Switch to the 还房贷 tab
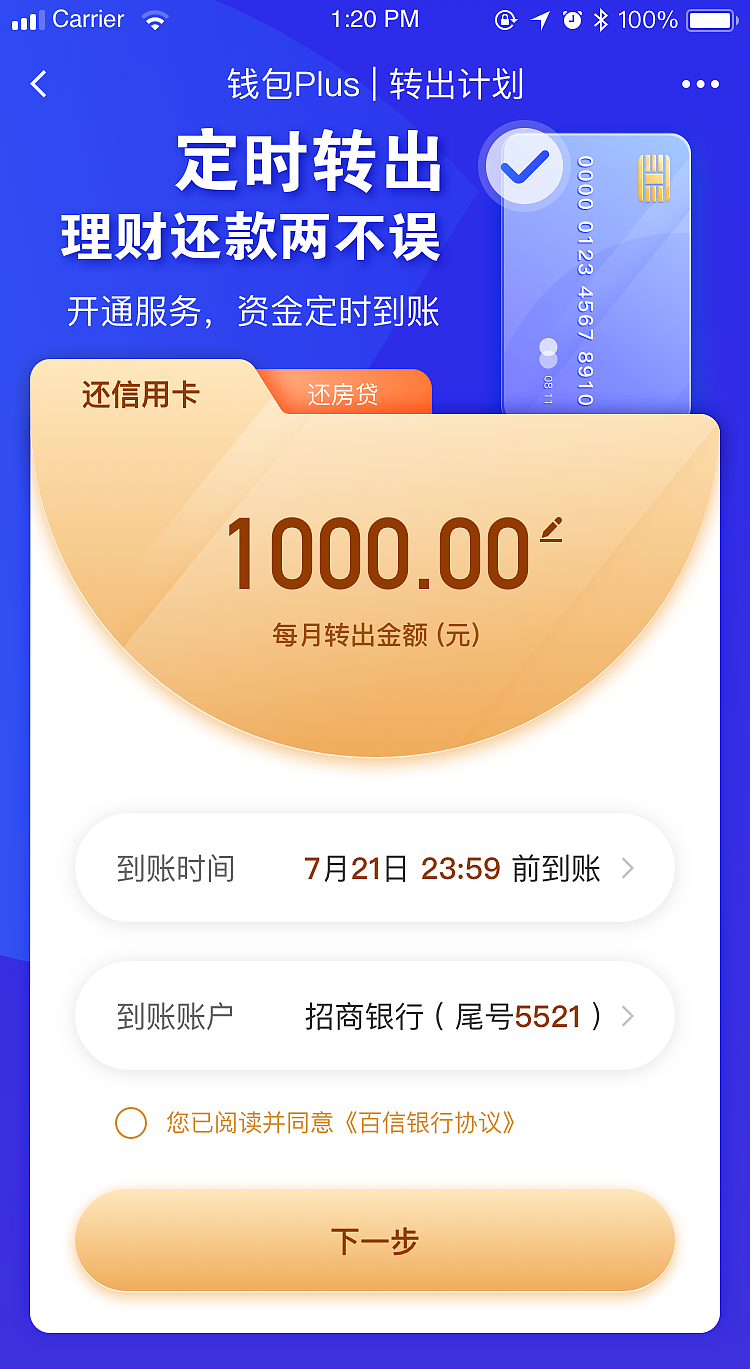750x1369 pixels. [x=345, y=392]
